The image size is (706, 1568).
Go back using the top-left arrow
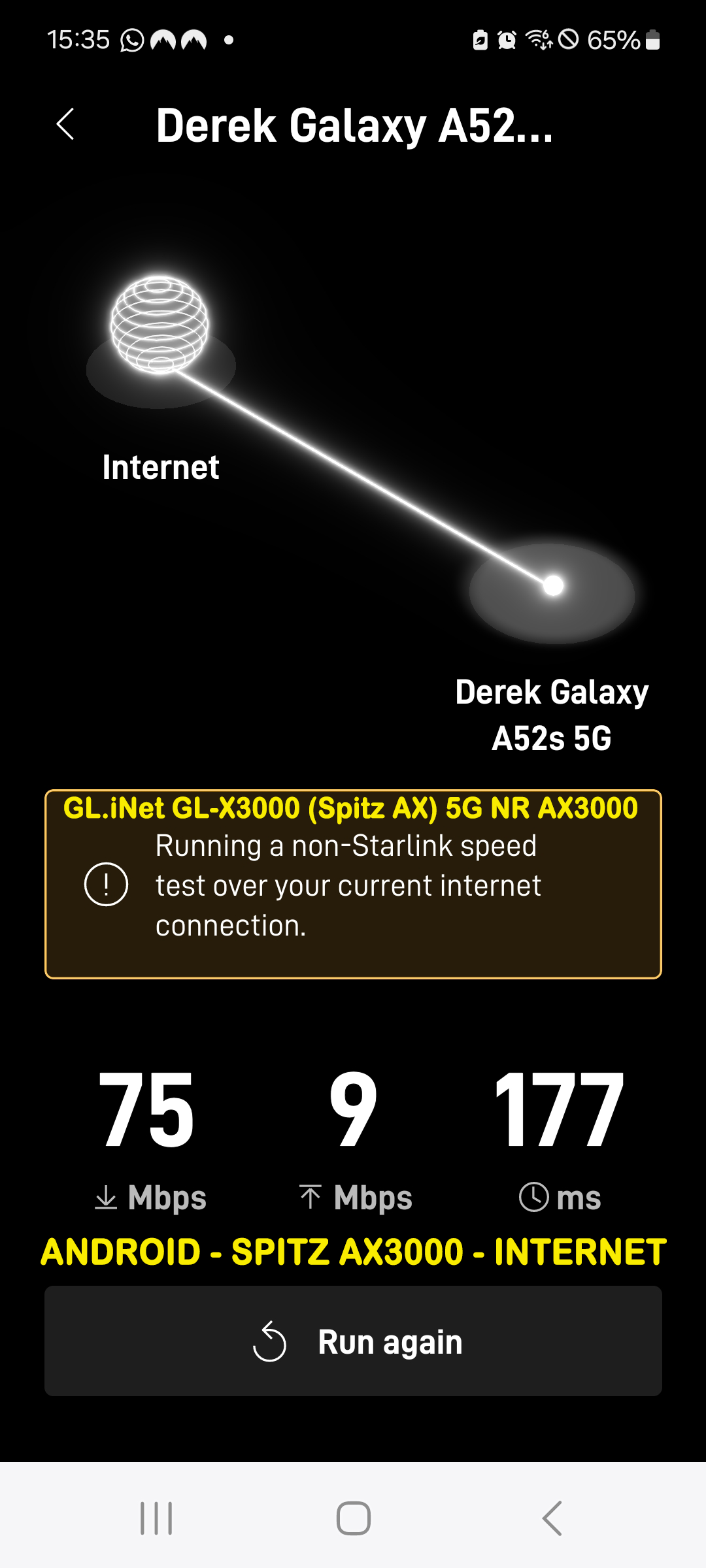pos(65,124)
